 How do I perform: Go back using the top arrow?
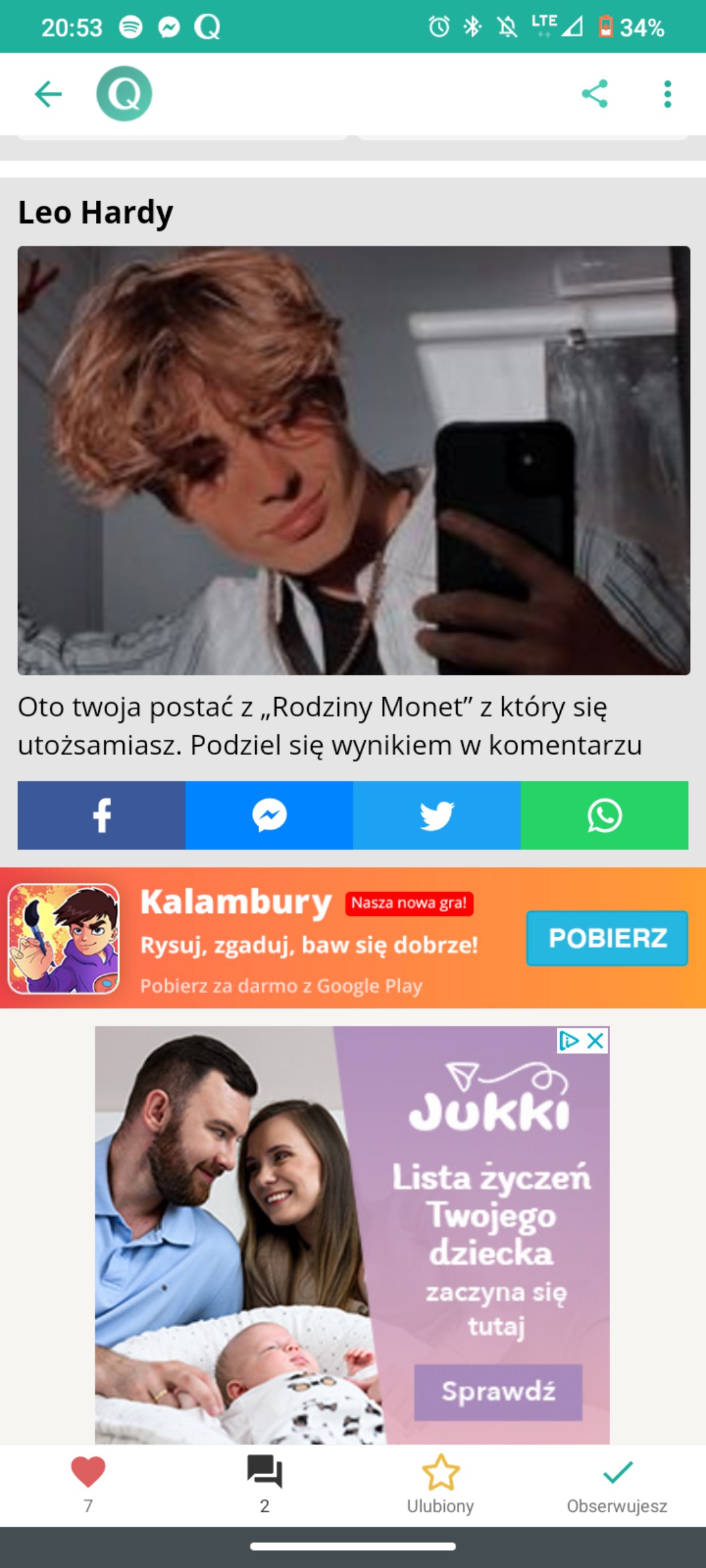pyautogui.click(x=48, y=94)
